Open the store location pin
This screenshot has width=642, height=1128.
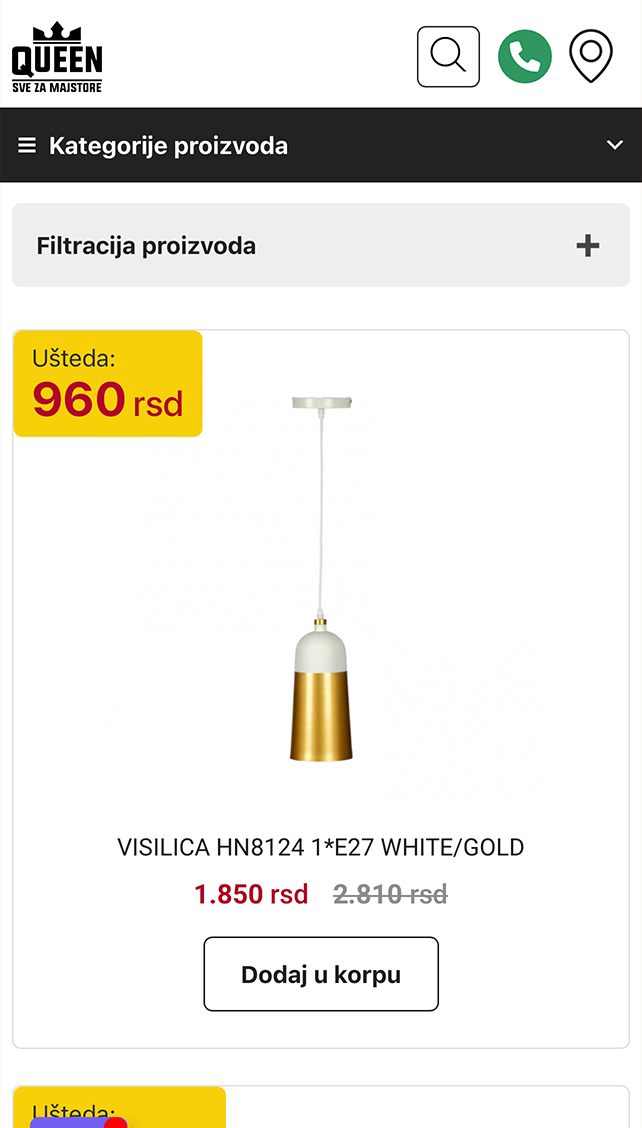(590, 56)
